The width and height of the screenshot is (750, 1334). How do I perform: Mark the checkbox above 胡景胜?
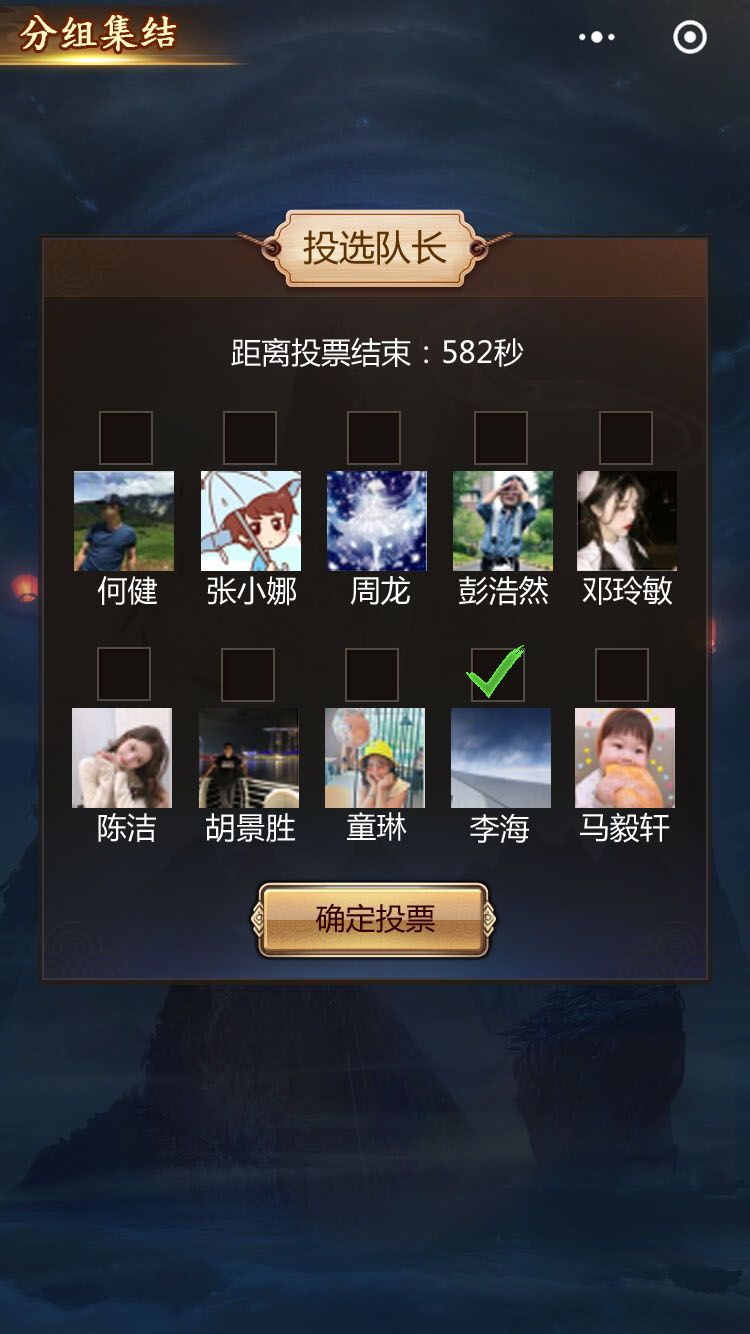(248, 674)
